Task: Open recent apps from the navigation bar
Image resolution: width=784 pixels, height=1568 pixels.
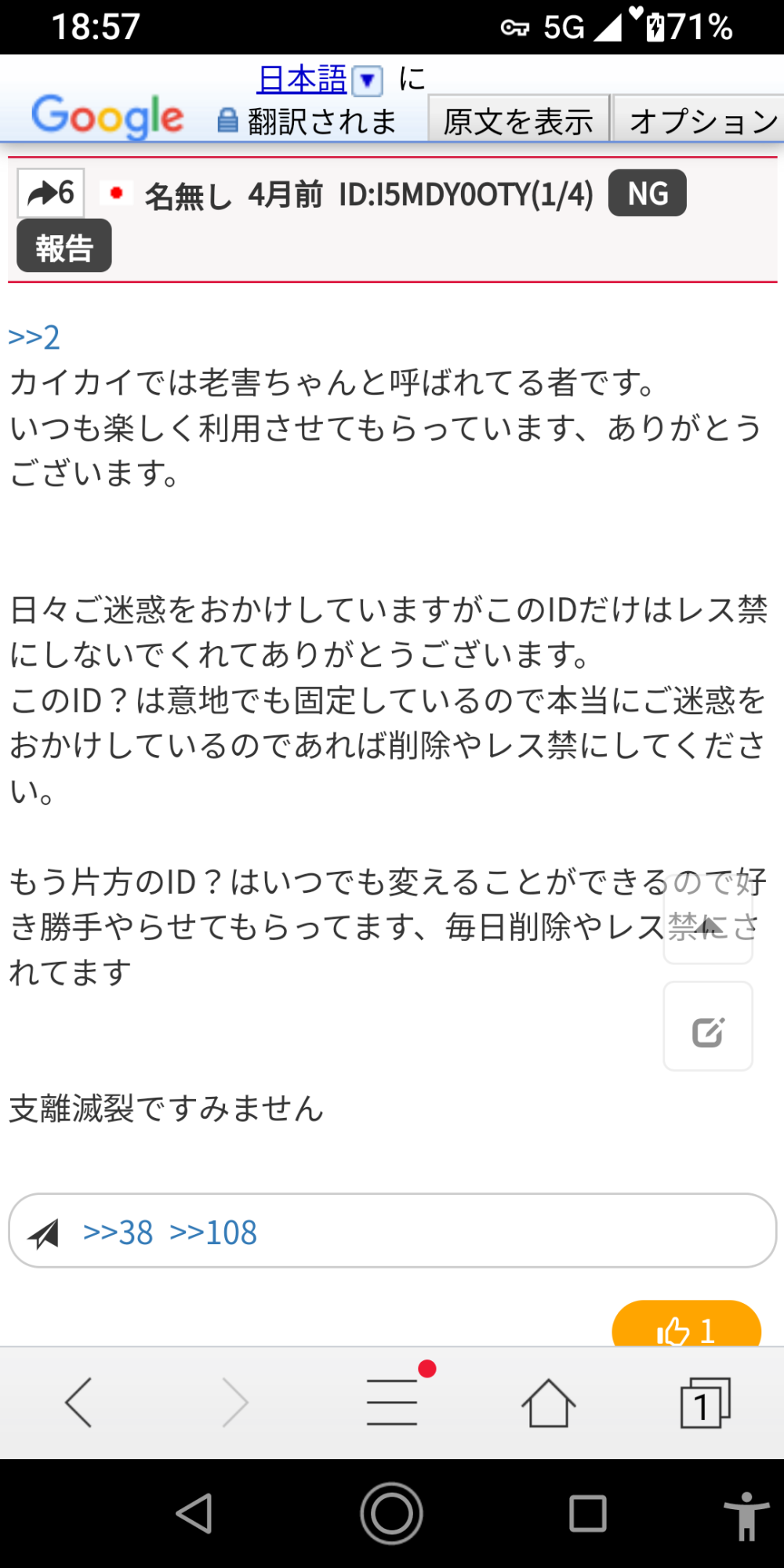Action: (x=588, y=1513)
